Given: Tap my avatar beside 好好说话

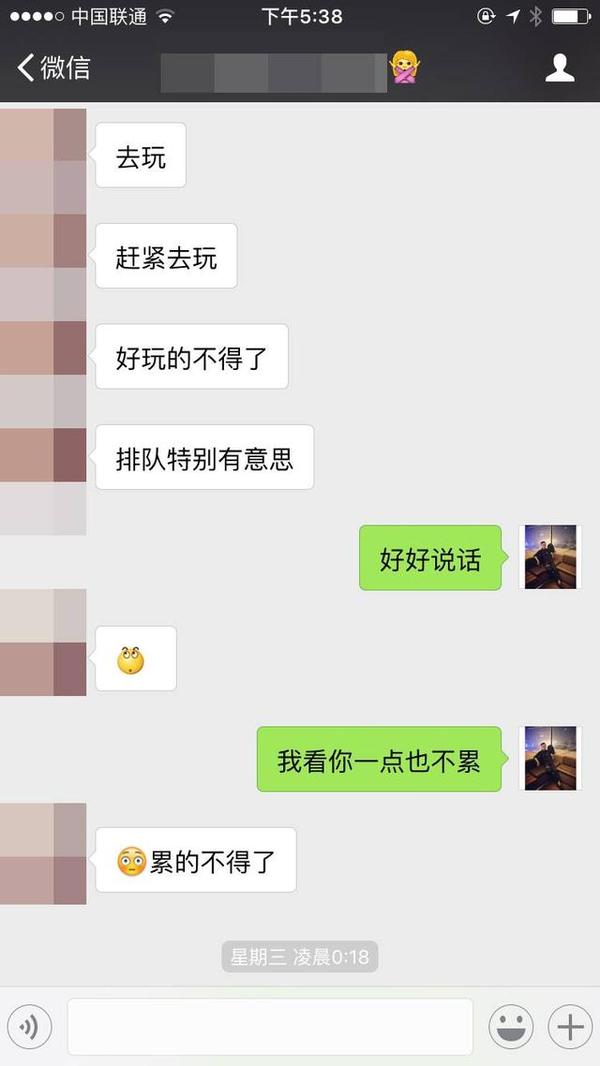Looking at the screenshot, I should pos(551,556).
